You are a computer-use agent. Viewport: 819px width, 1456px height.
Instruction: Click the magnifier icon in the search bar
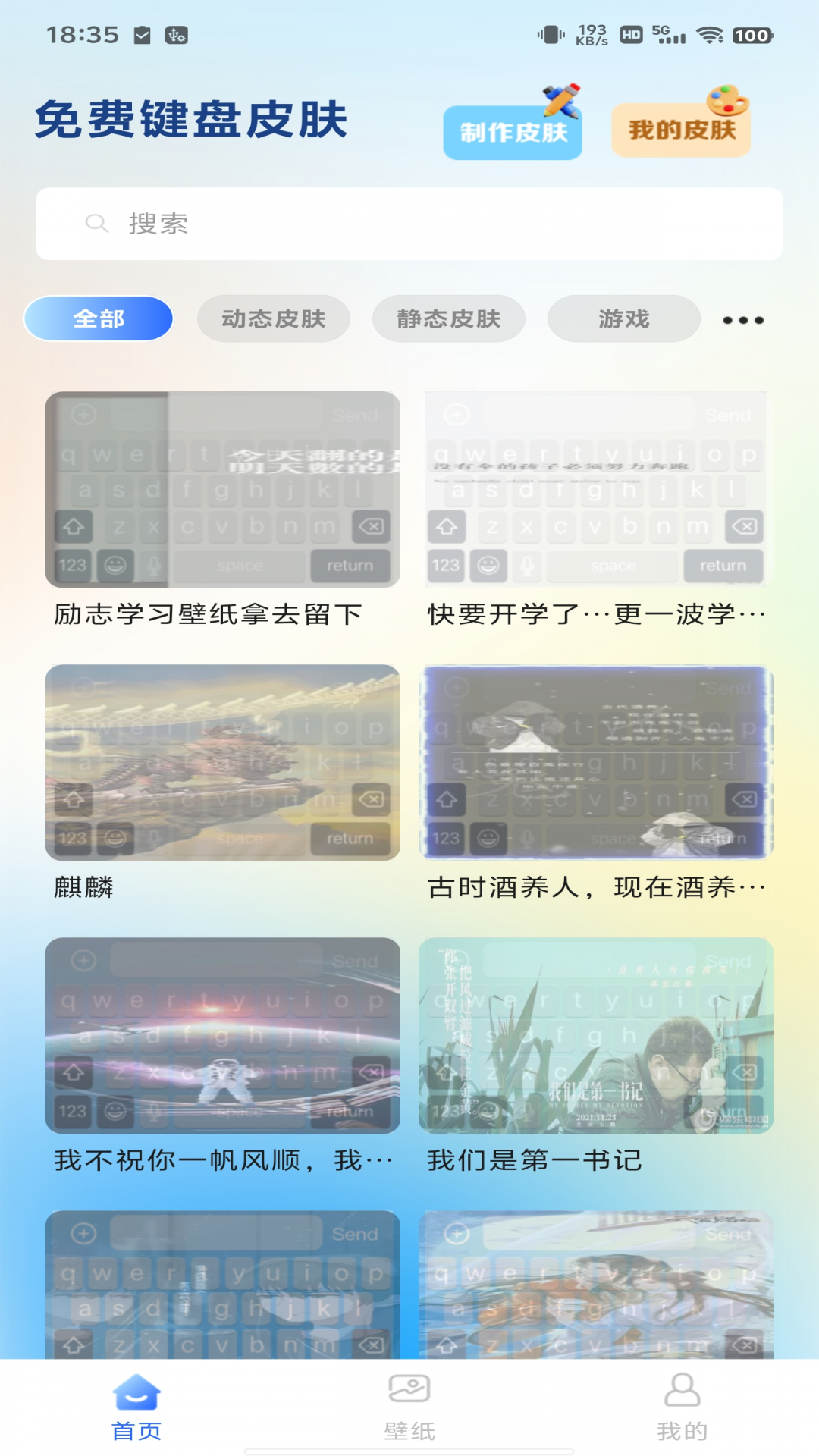click(96, 224)
